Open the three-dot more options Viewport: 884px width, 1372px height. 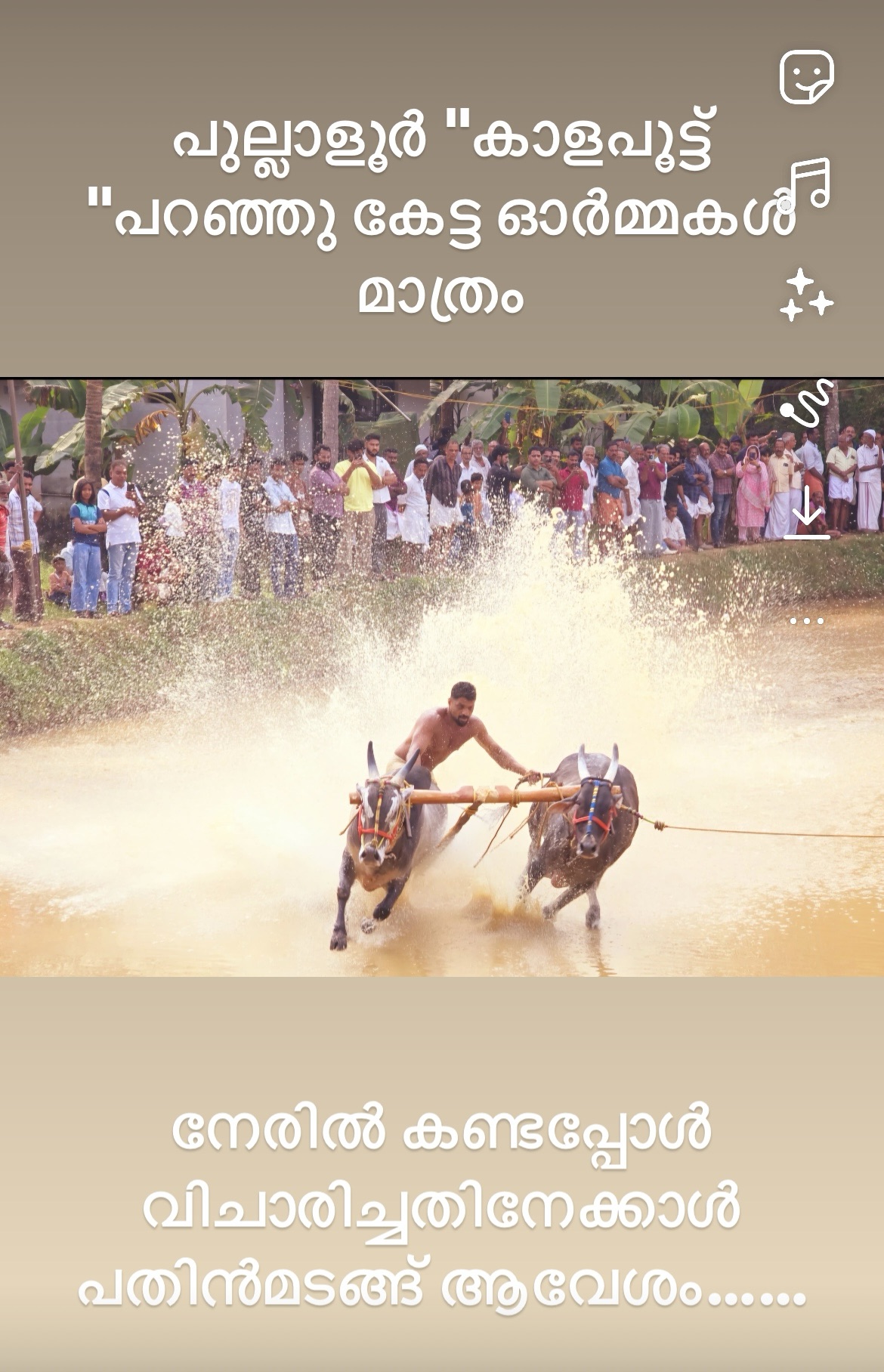(x=806, y=621)
